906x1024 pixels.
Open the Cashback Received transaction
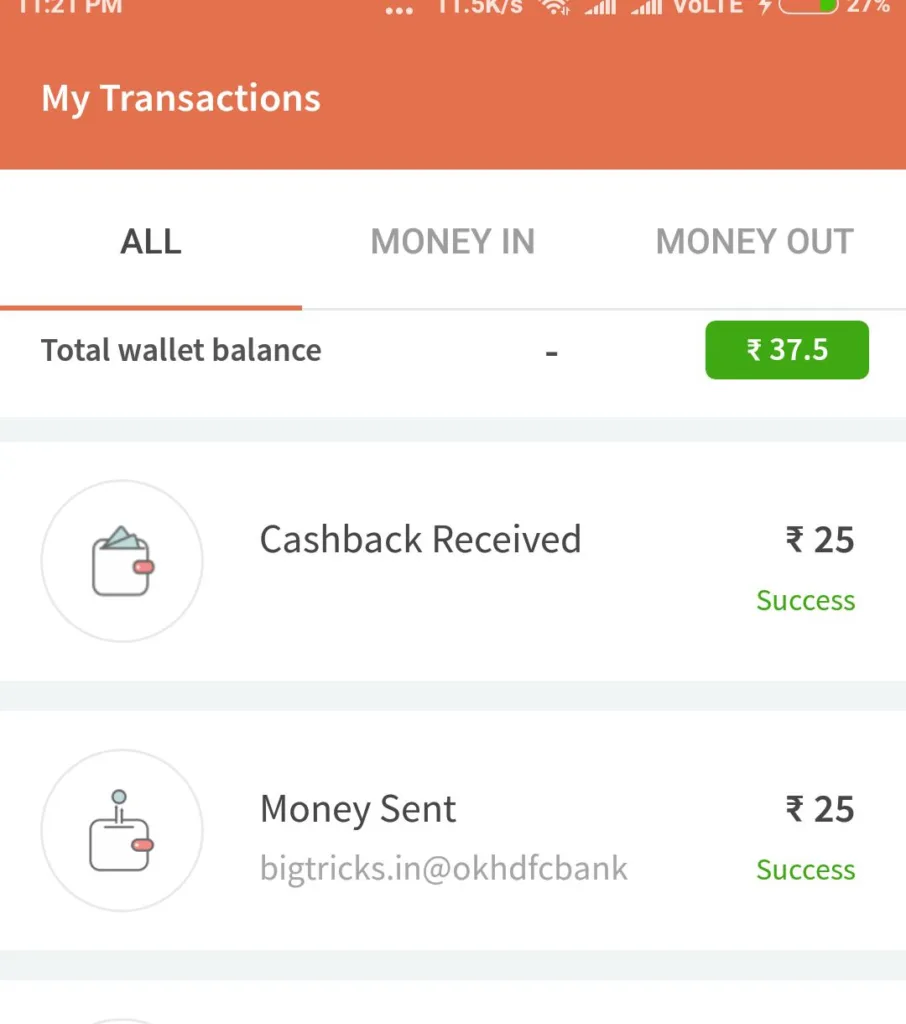pyautogui.click(x=452, y=561)
